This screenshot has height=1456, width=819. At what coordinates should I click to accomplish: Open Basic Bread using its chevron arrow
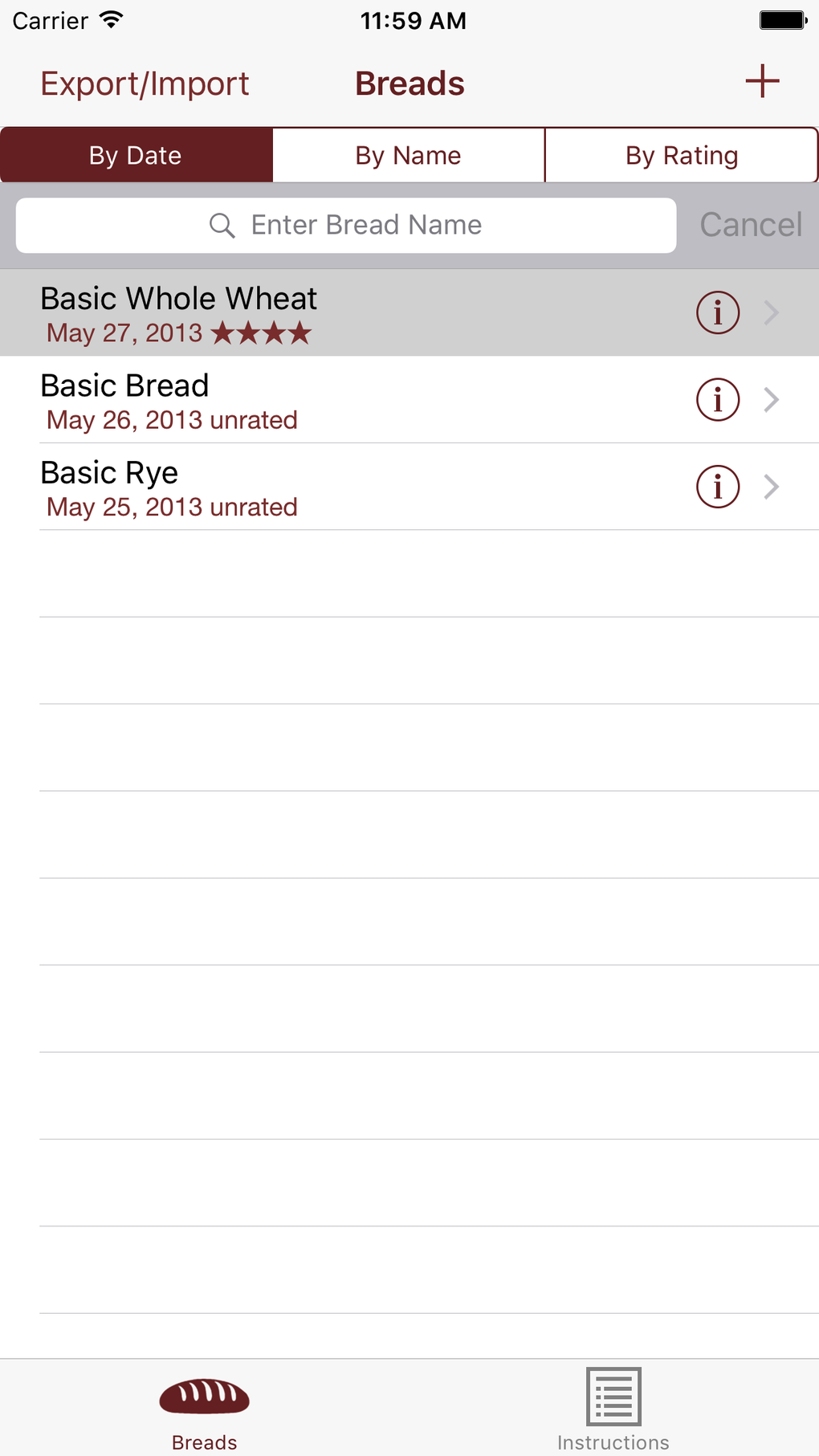tap(771, 399)
